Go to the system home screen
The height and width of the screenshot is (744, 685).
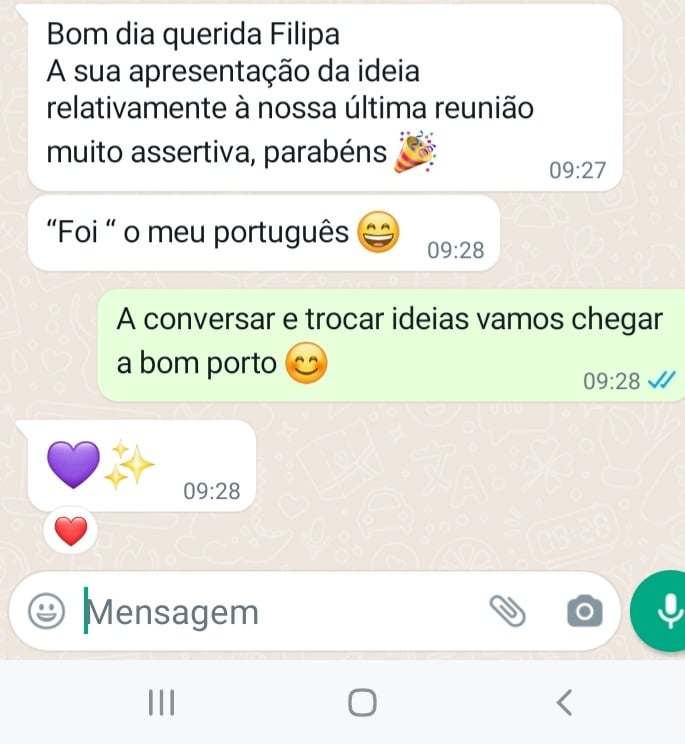pyautogui.click(x=362, y=703)
